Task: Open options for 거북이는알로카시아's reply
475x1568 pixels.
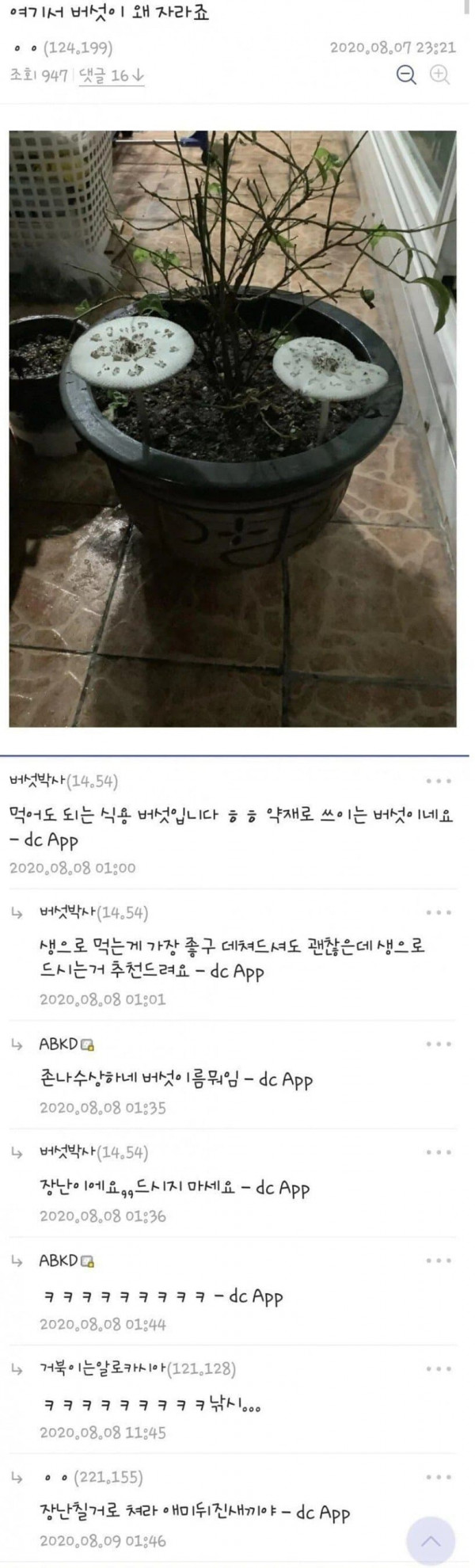Action: [439, 1369]
